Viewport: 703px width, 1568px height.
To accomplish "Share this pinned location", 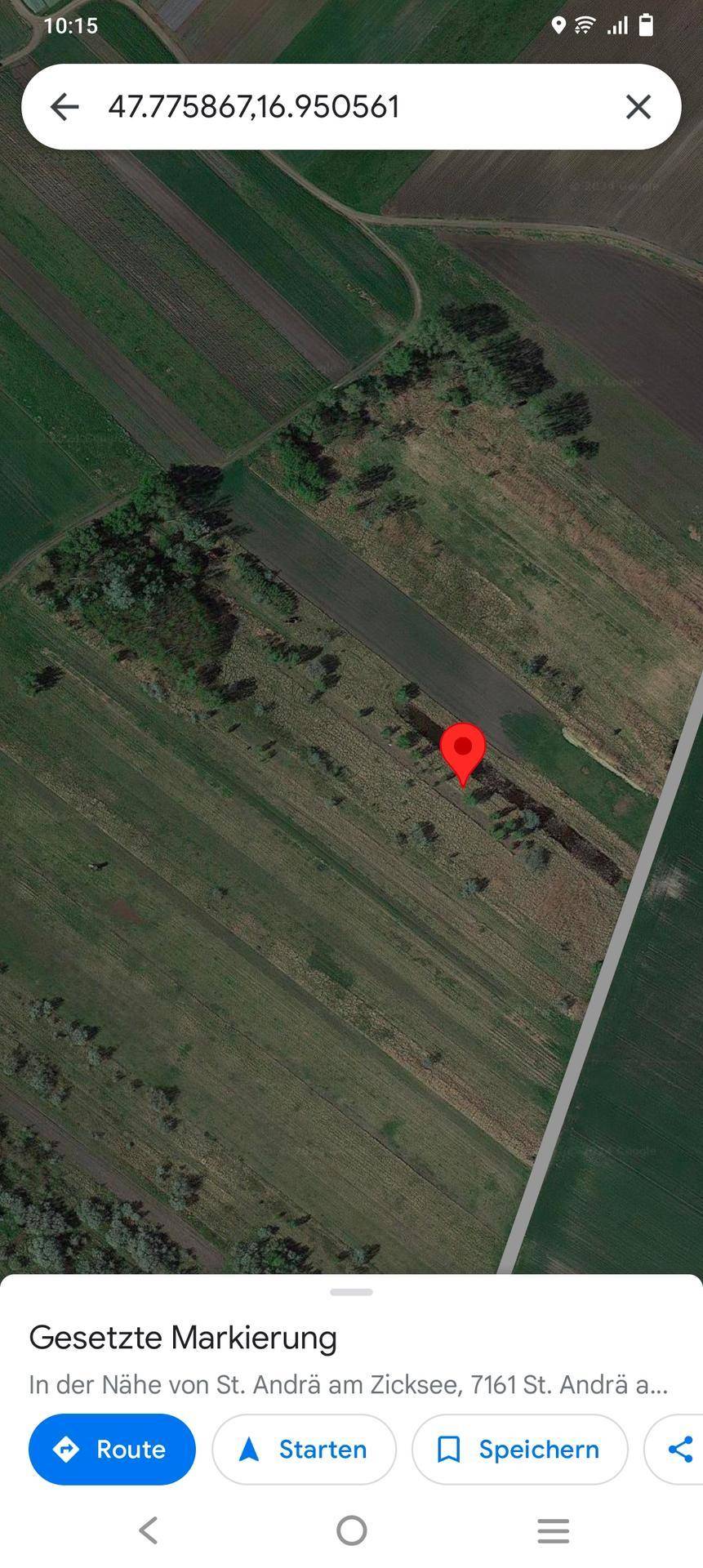I will [x=678, y=1450].
